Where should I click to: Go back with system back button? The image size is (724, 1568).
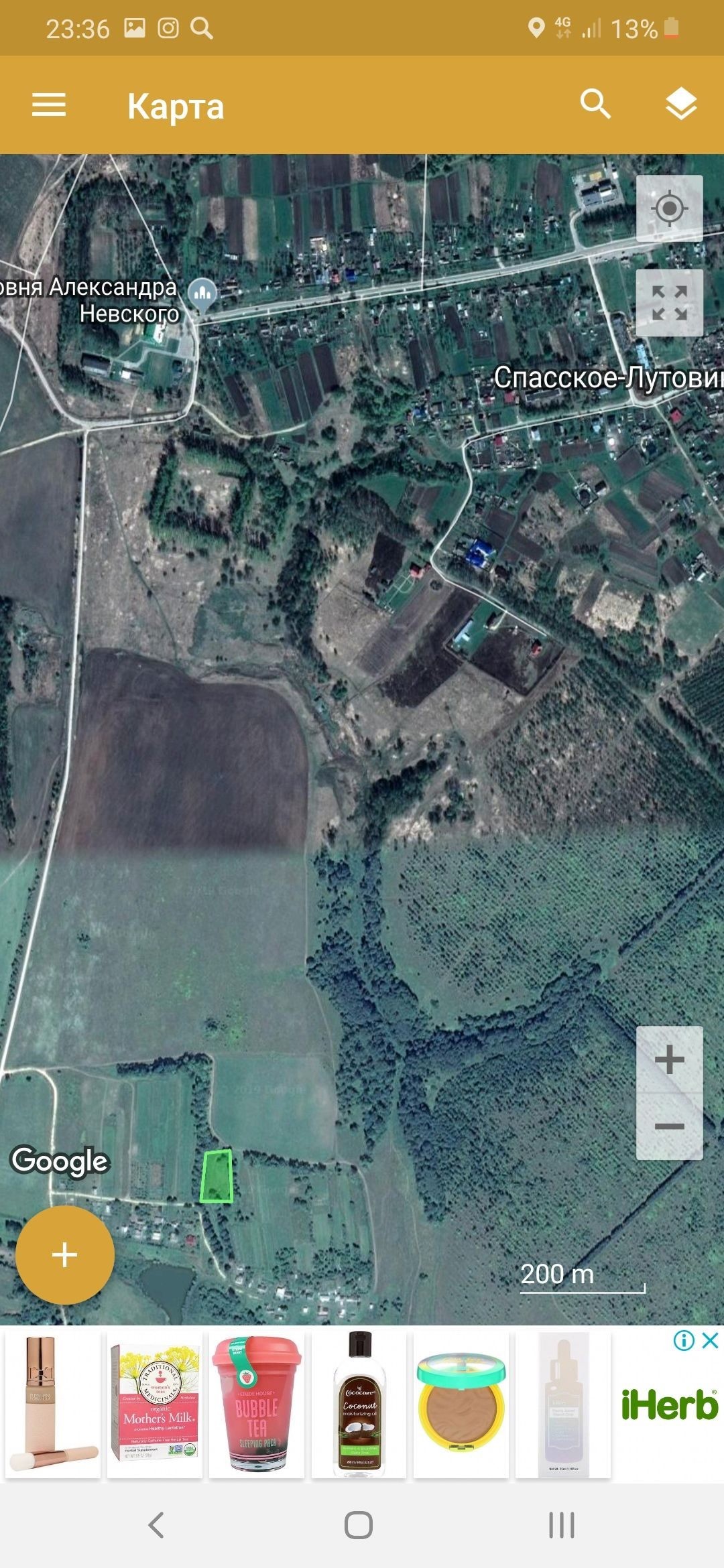coord(156,1525)
